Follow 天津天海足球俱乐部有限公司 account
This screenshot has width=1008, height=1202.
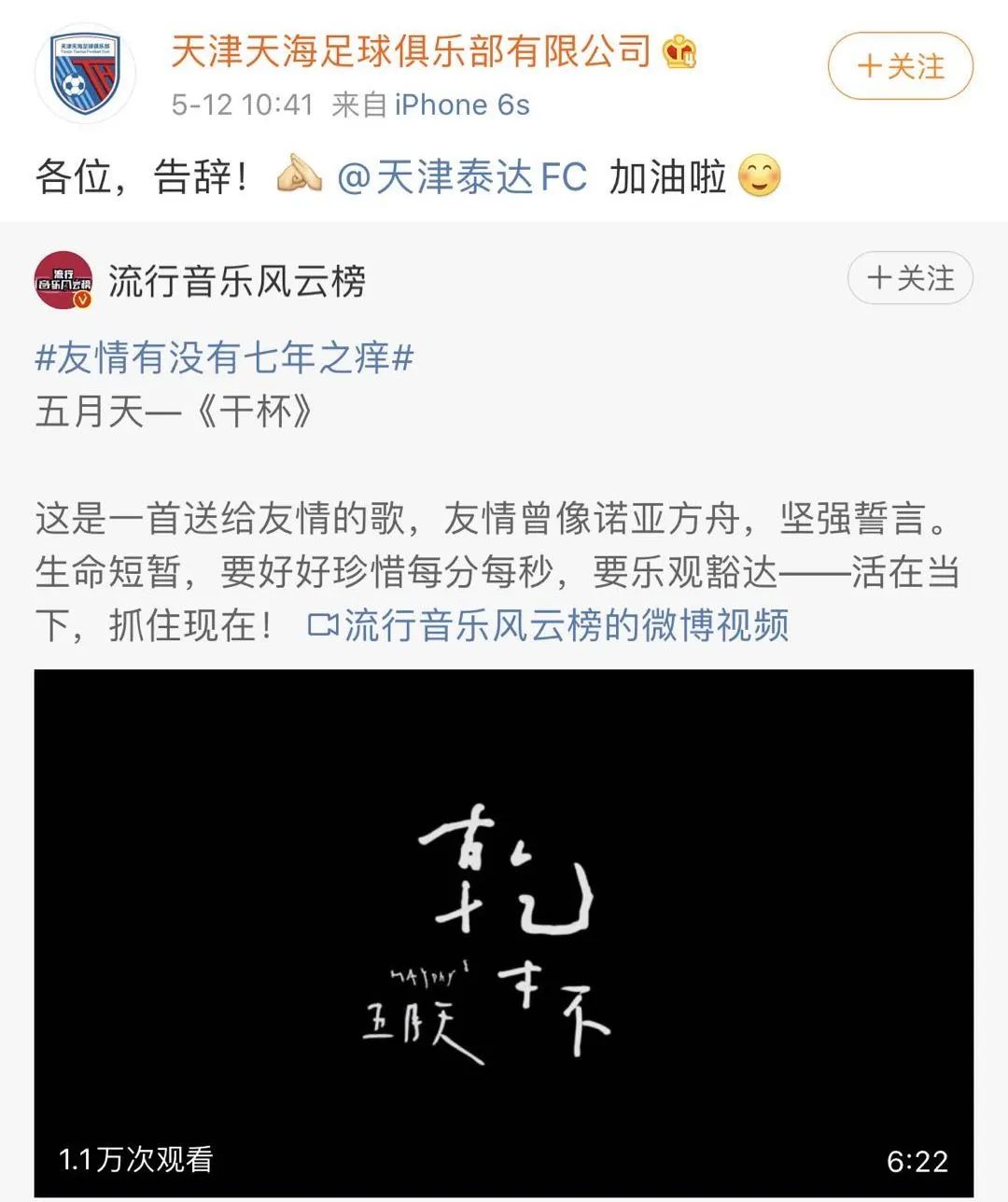click(x=900, y=66)
